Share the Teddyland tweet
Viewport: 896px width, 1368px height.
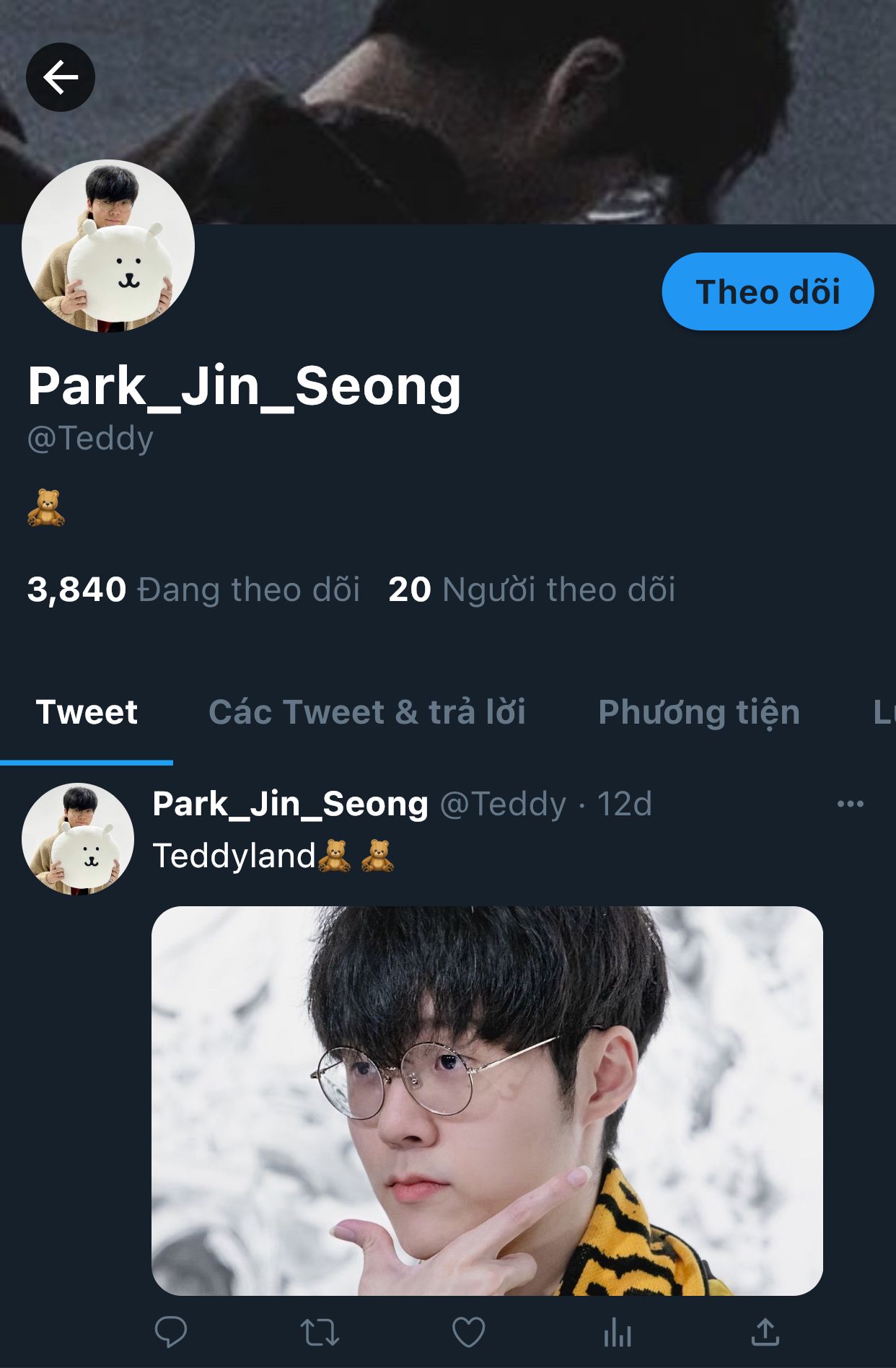765,1332
